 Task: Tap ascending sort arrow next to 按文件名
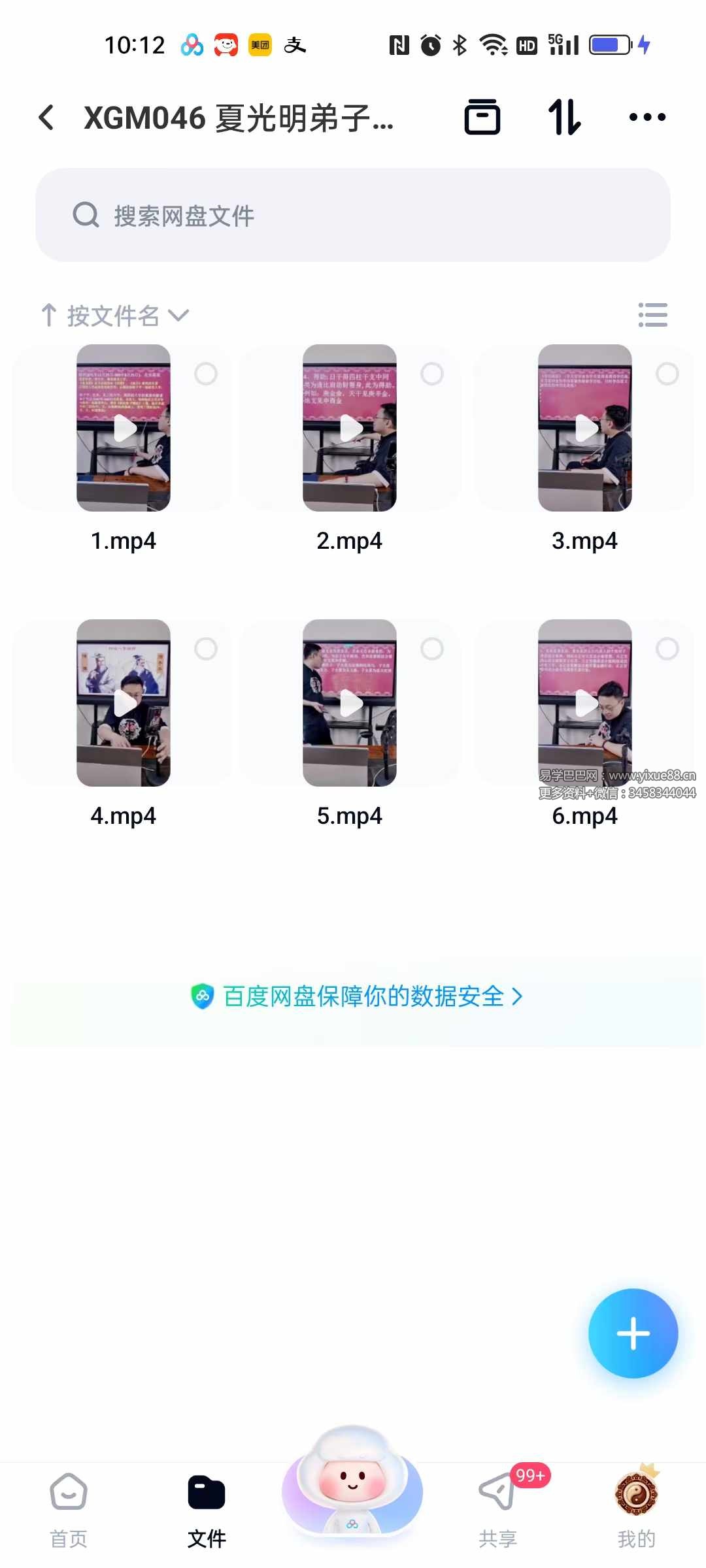(x=49, y=316)
